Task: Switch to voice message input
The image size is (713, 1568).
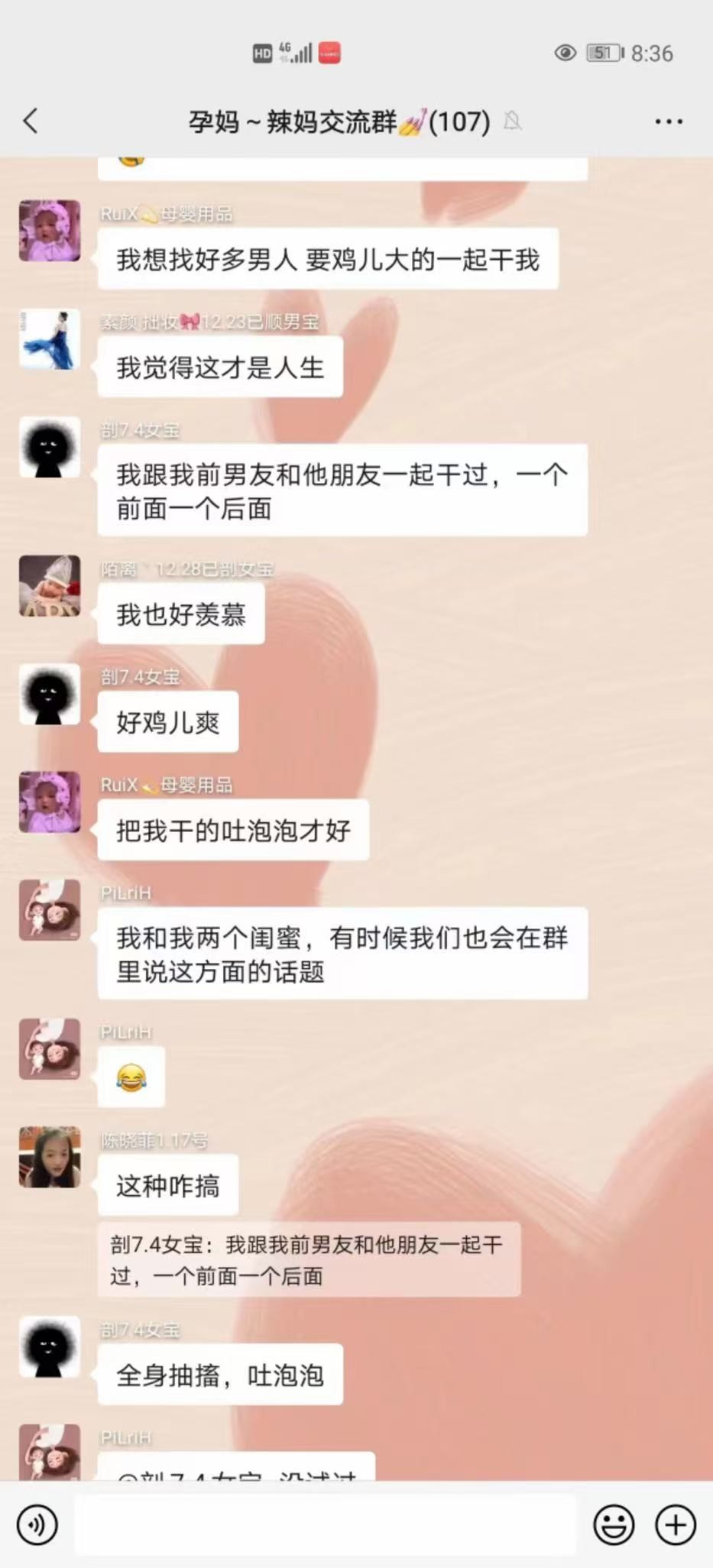Action: [37, 1525]
